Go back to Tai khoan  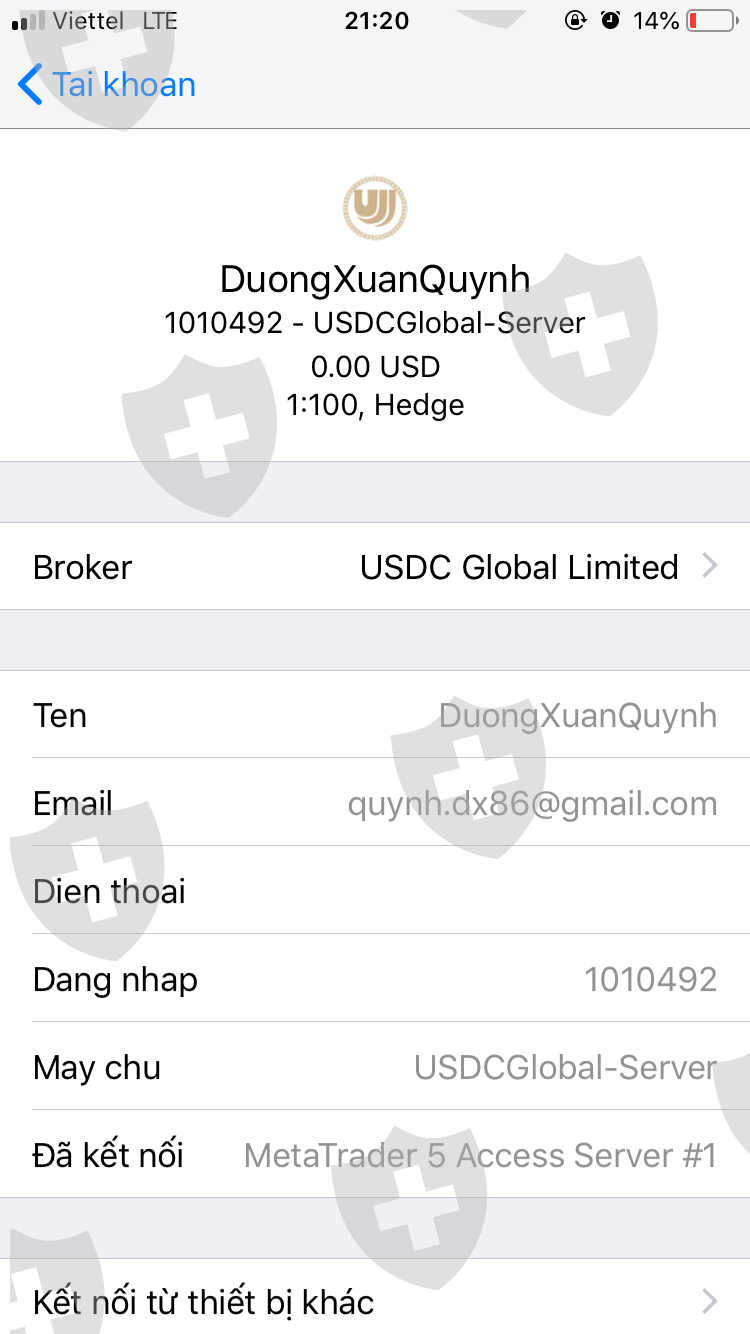(107, 85)
